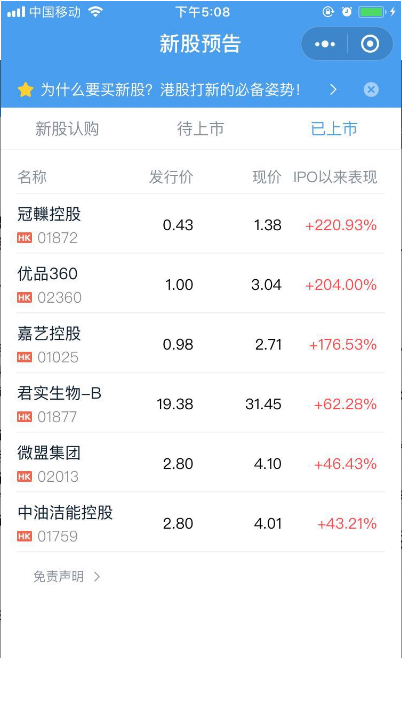This screenshot has height=716, width=402.
Task: View 嘉艺控股 01025 stock page
Action: pos(201,343)
